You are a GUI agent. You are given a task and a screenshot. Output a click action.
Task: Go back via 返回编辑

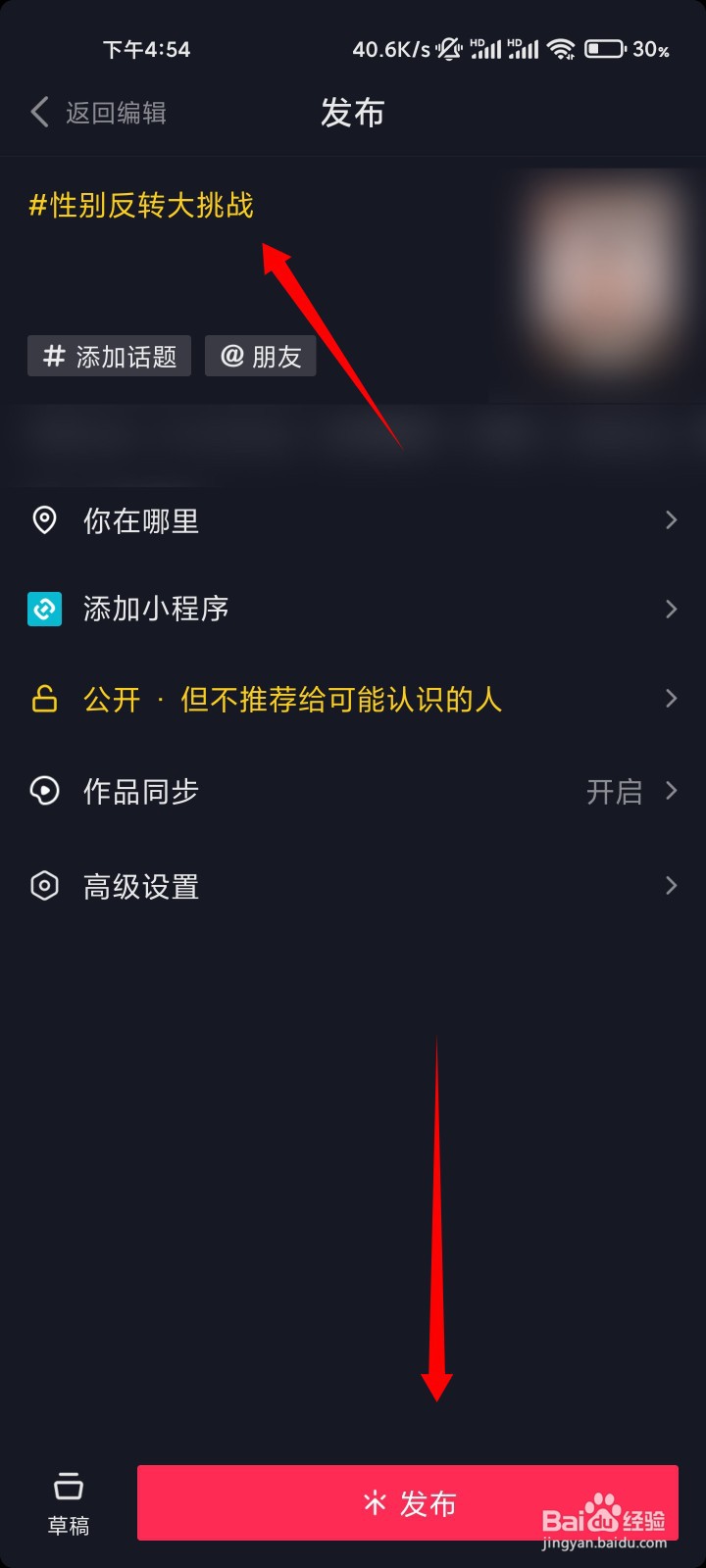point(98,113)
